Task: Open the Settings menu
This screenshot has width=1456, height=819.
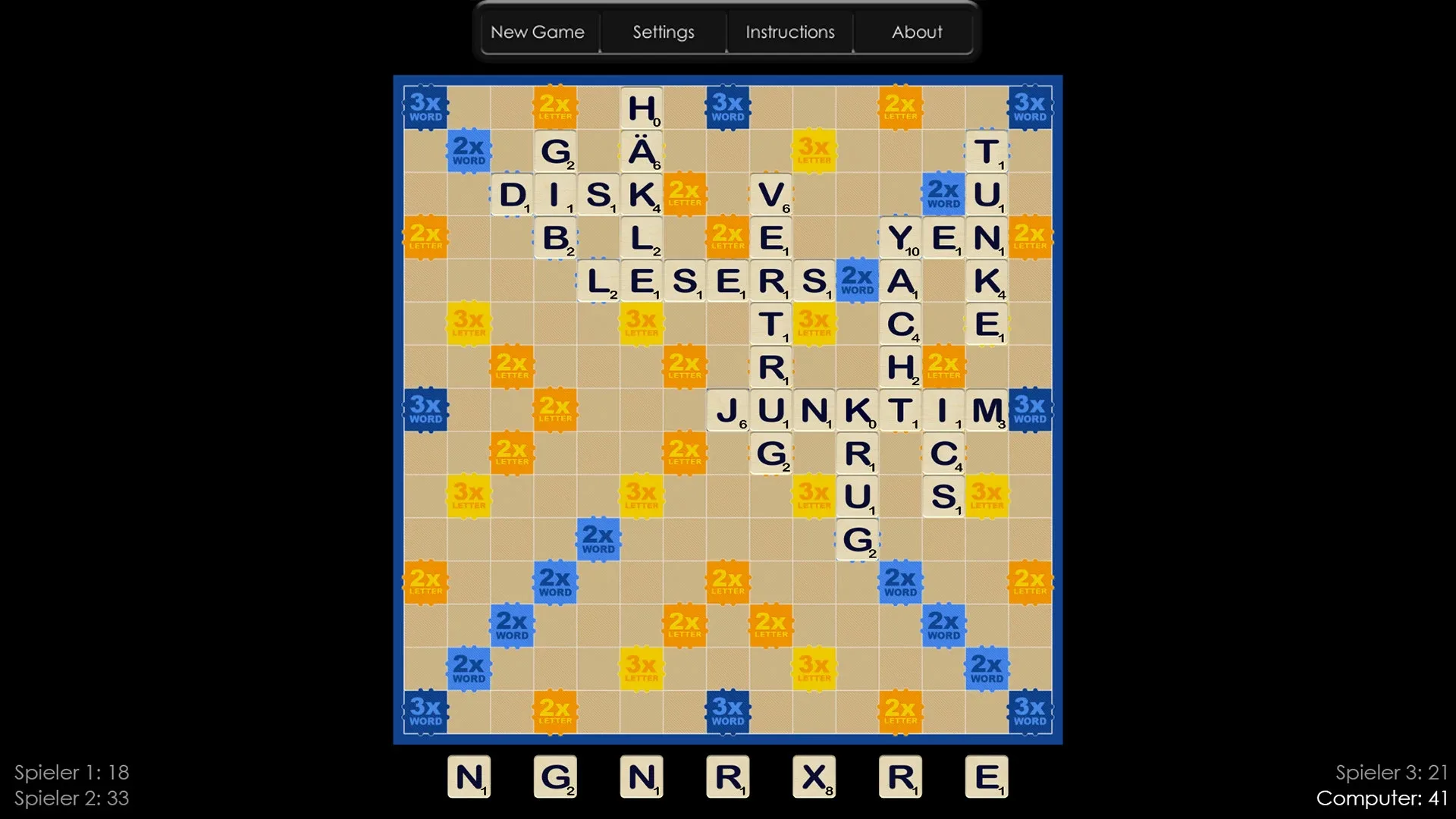Action: click(664, 33)
